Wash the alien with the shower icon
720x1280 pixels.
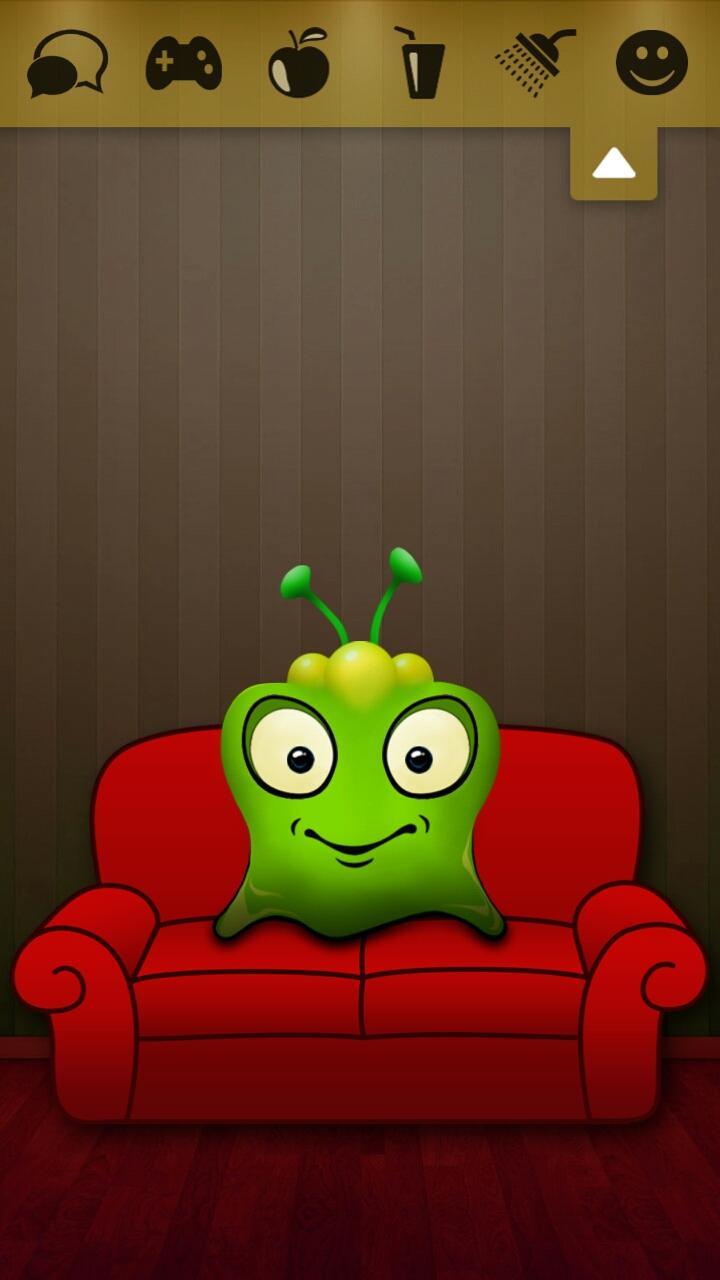pos(535,63)
